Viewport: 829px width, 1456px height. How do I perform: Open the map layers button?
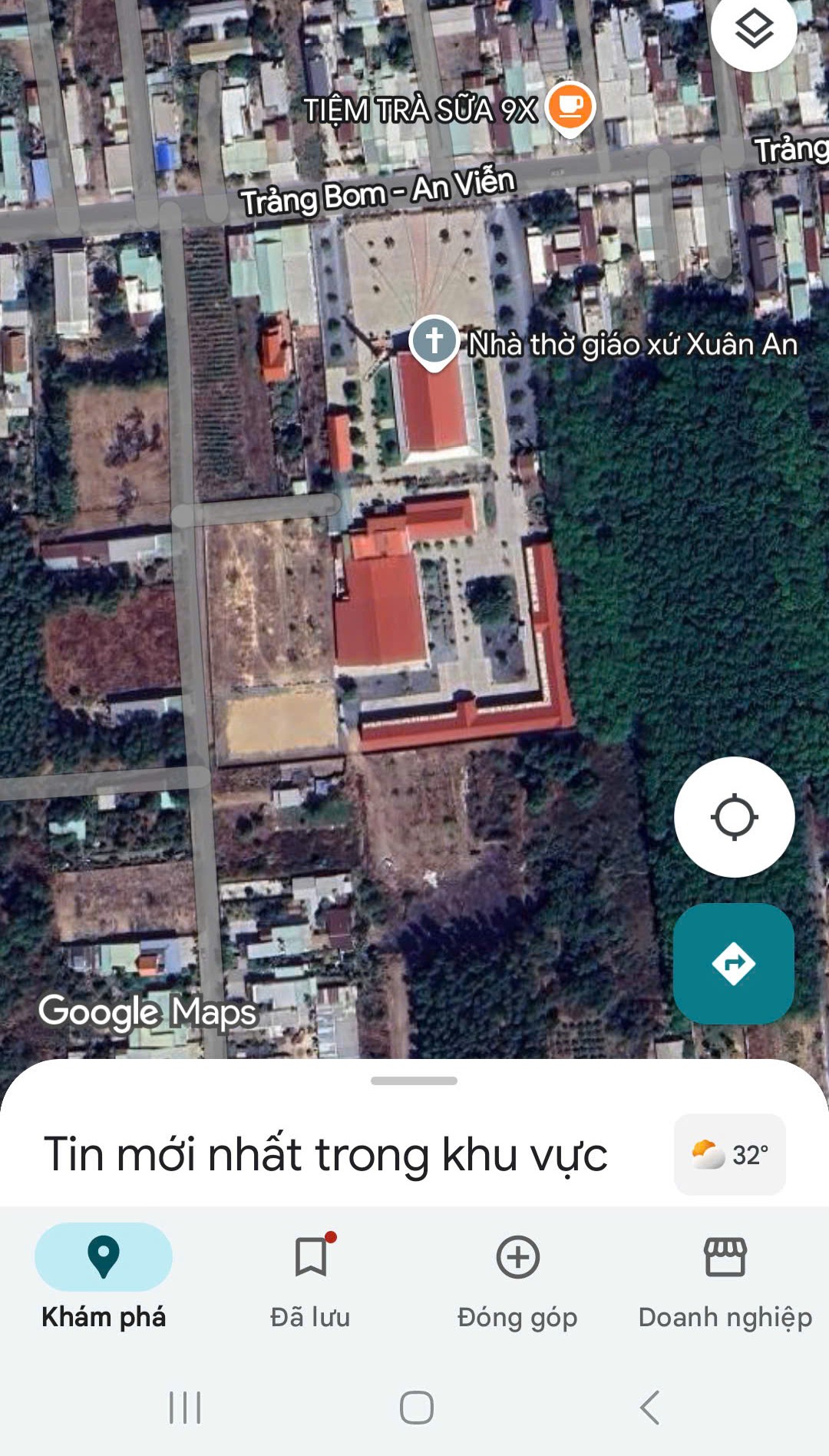point(753,31)
